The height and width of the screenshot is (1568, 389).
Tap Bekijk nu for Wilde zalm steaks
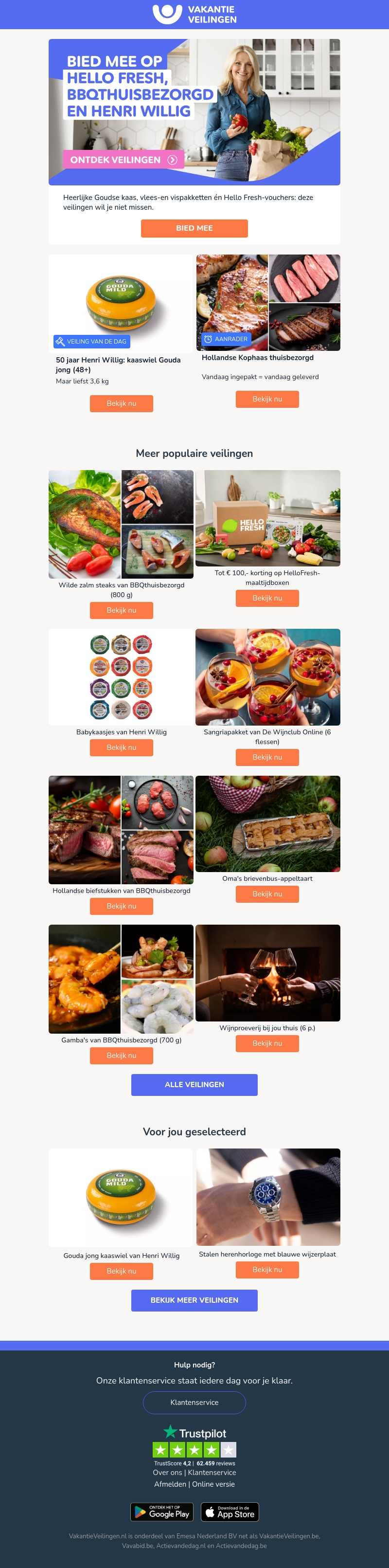(x=121, y=611)
